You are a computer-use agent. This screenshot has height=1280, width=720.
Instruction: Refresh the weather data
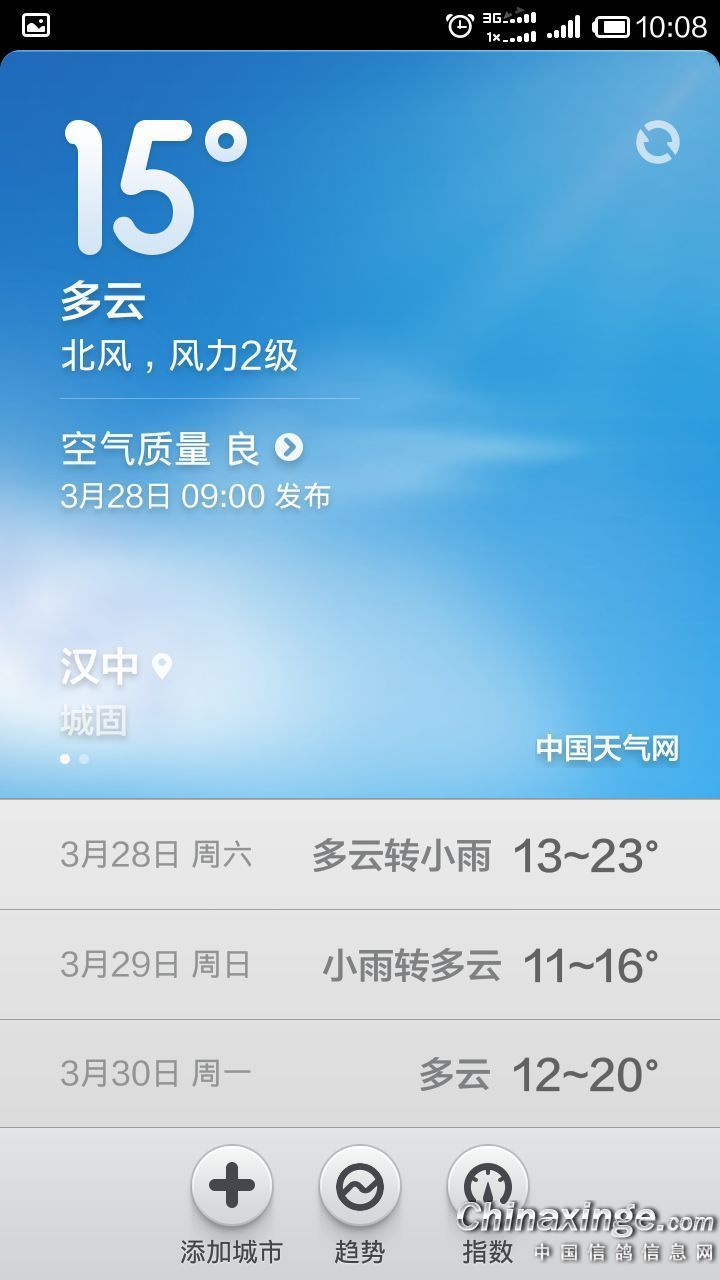(657, 143)
